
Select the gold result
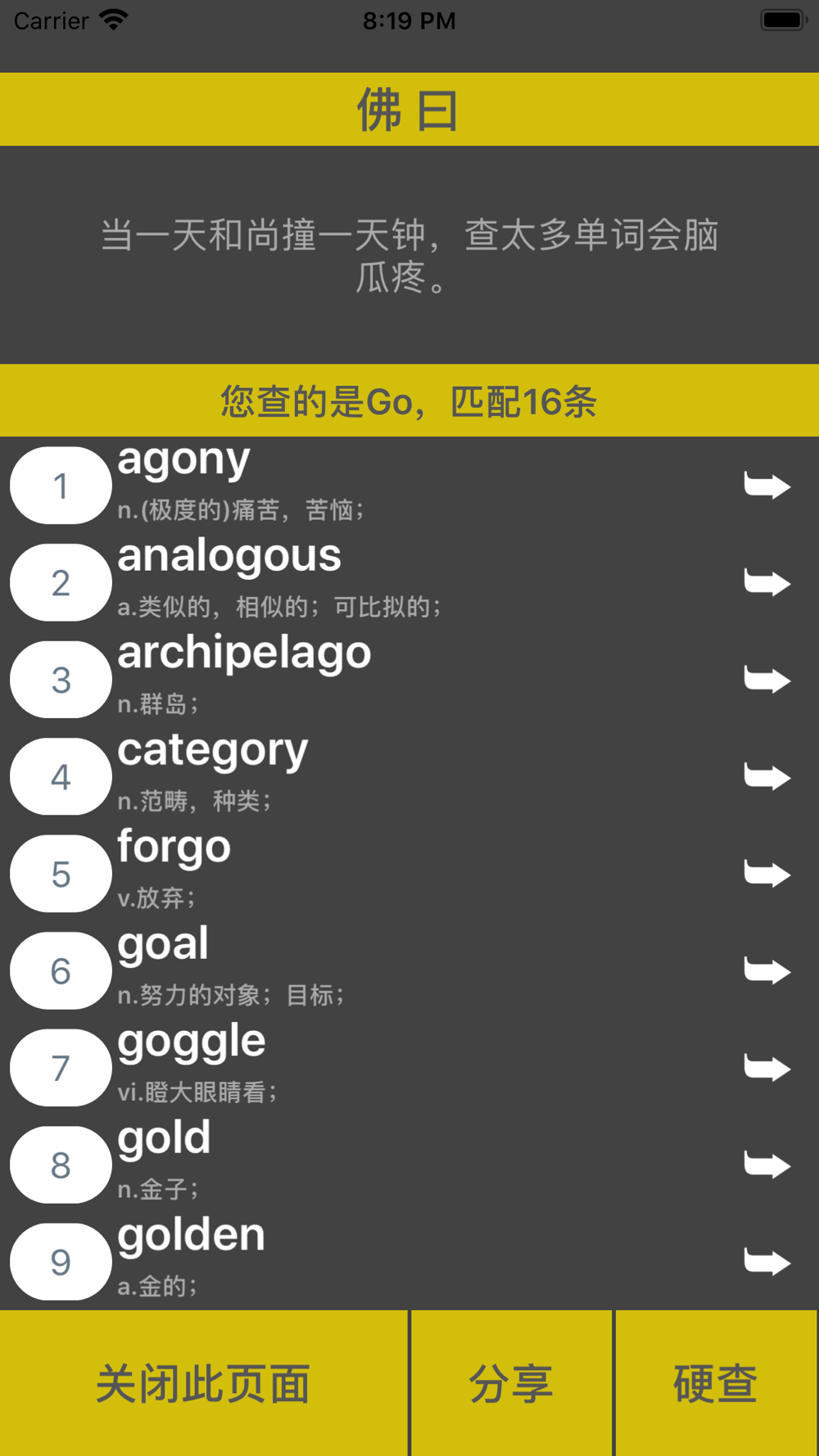pos(409,1164)
